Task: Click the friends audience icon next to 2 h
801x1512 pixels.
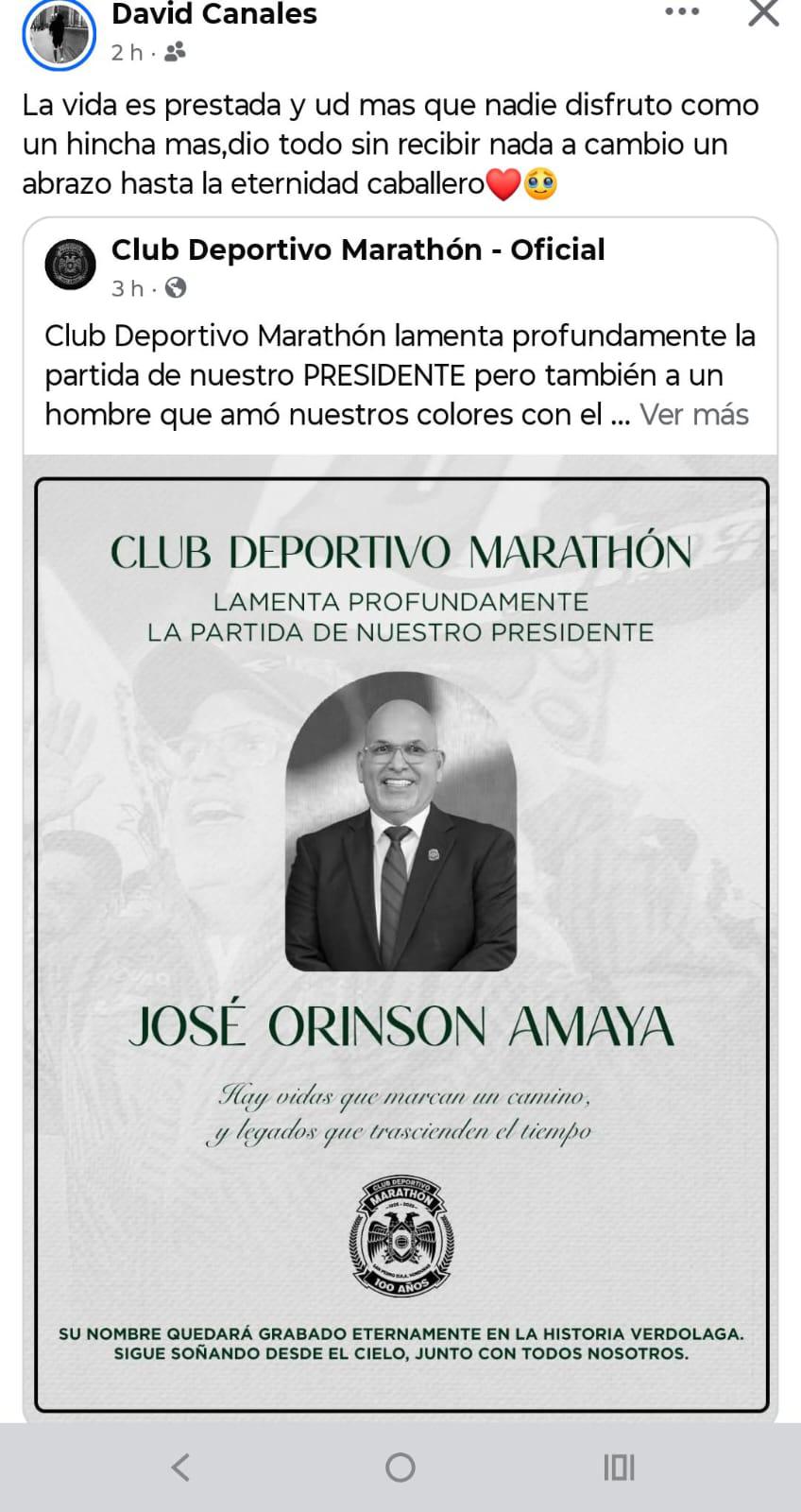Action: click(x=173, y=52)
